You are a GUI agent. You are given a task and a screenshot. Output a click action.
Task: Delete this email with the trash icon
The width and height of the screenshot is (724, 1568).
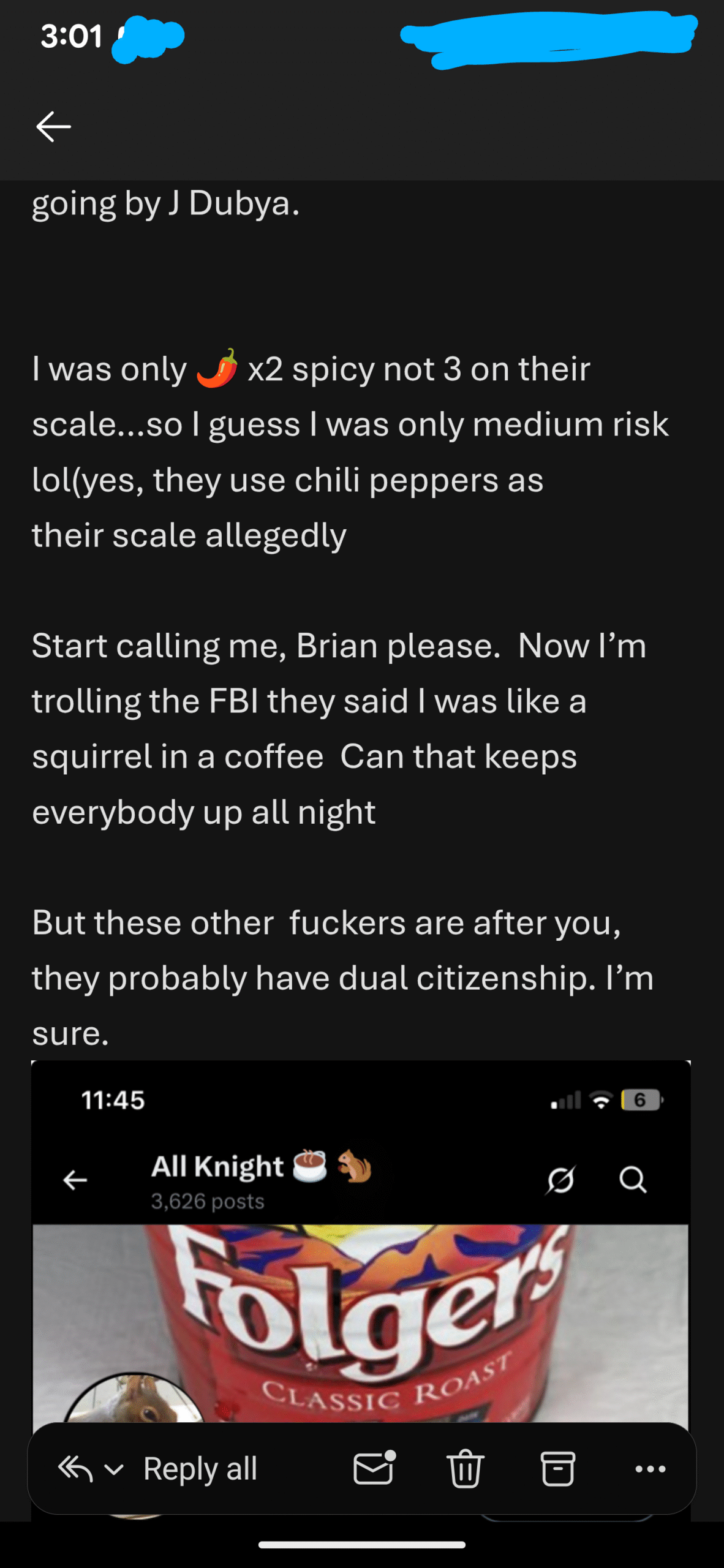click(x=466, y=1469)
